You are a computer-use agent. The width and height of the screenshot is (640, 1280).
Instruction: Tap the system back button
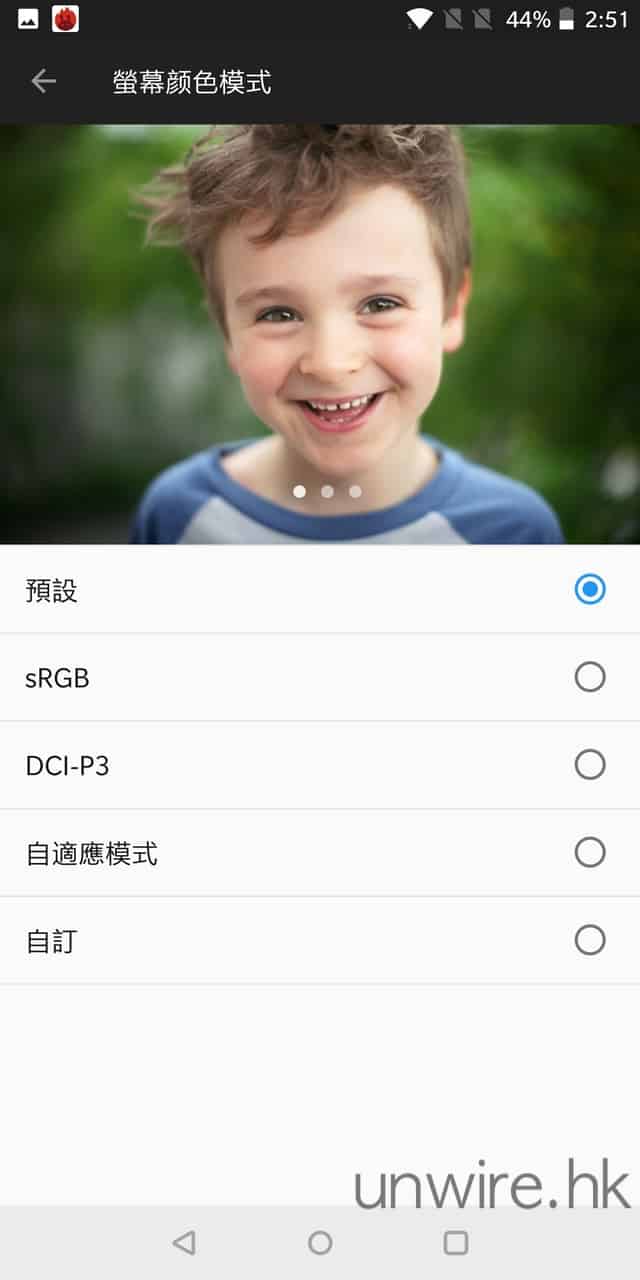(184, 1243)
